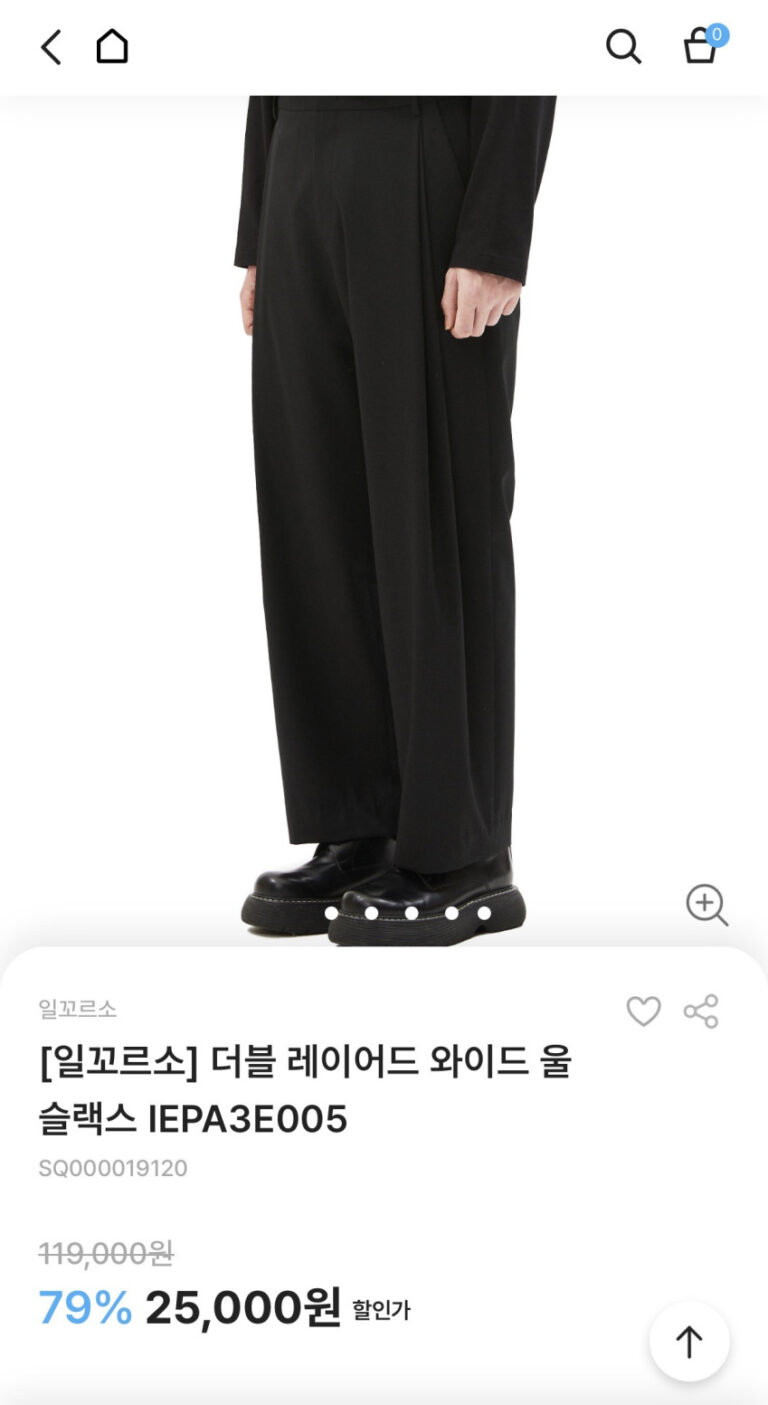Zoom into the product image
Image resolution: width=768 pixels, height=1405 pixels.
706,905
